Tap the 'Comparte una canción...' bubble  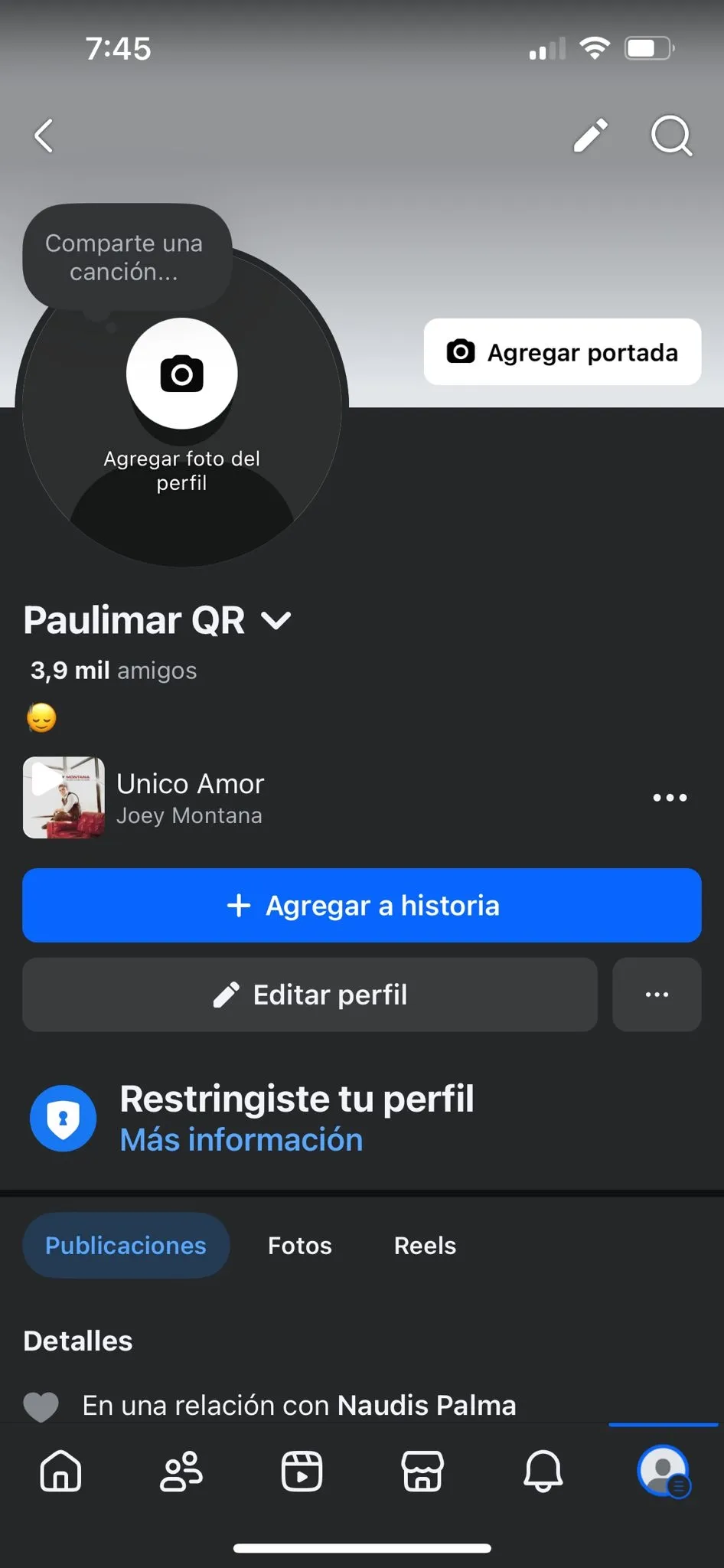pyautogui.click(x=125, y=257)
